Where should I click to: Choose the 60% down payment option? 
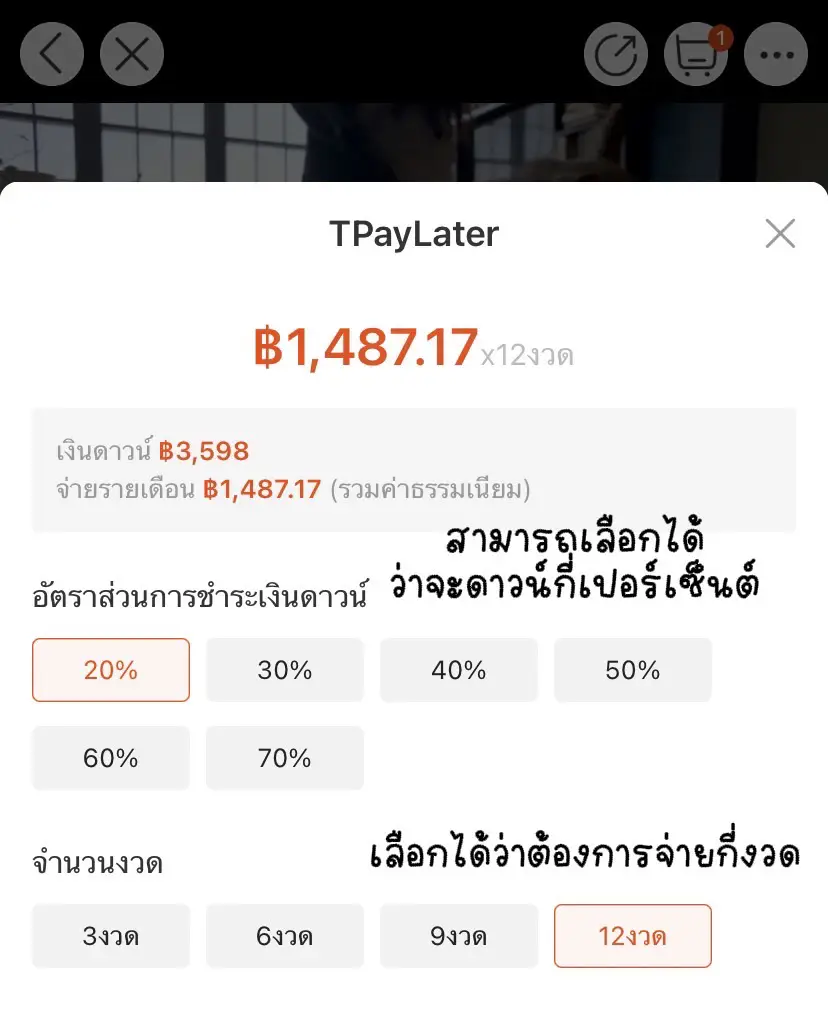tap(110, 758)
